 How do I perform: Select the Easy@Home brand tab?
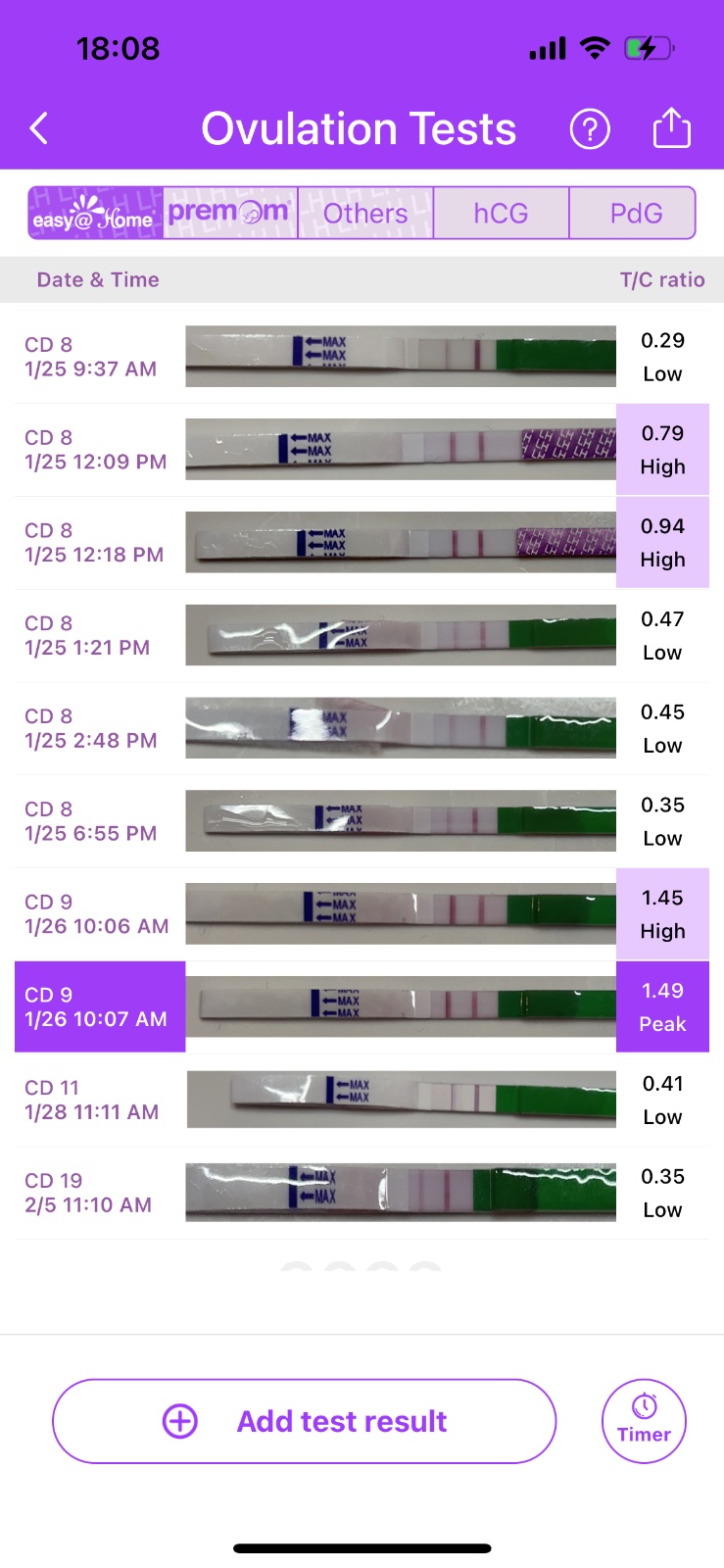(95, 214)
